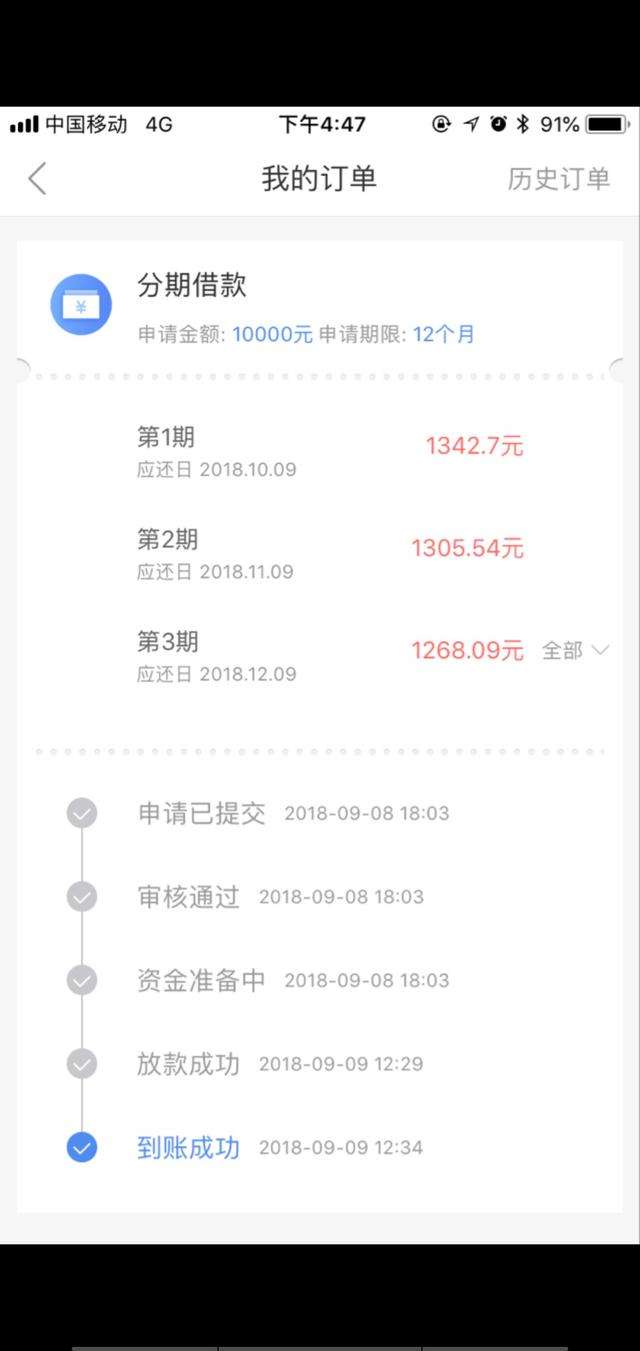
Task: Open 历史订单 history orders
Action: click(558, 180)
